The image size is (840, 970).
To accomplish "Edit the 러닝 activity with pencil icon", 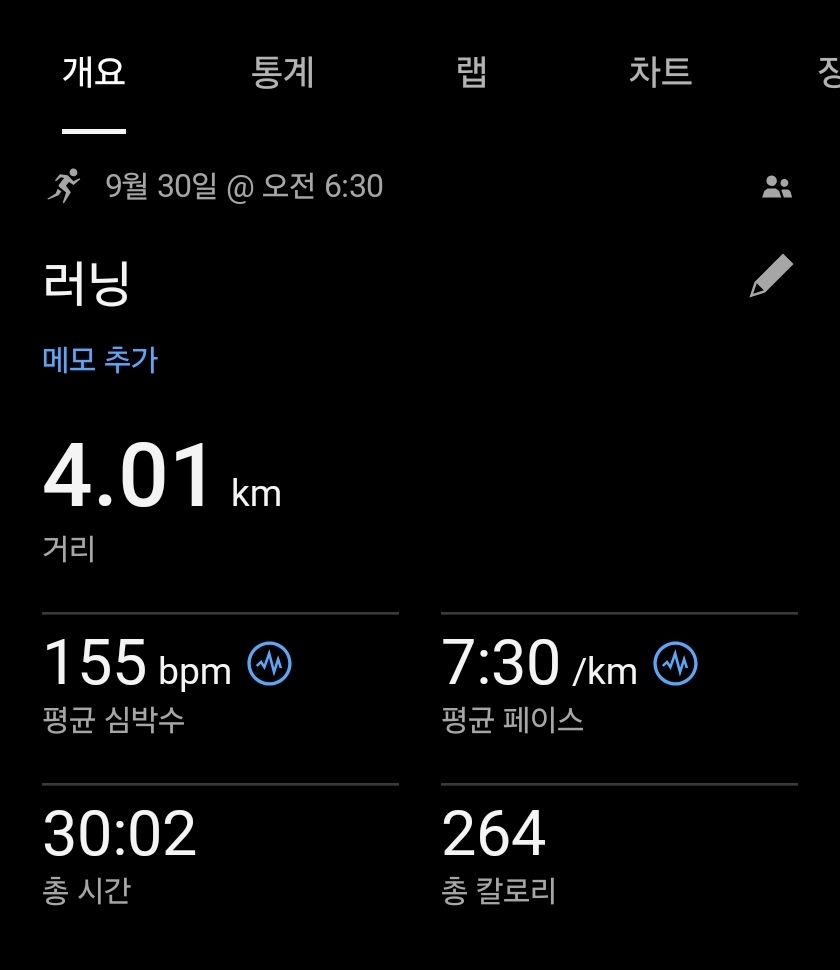I will tap(771, 277).
